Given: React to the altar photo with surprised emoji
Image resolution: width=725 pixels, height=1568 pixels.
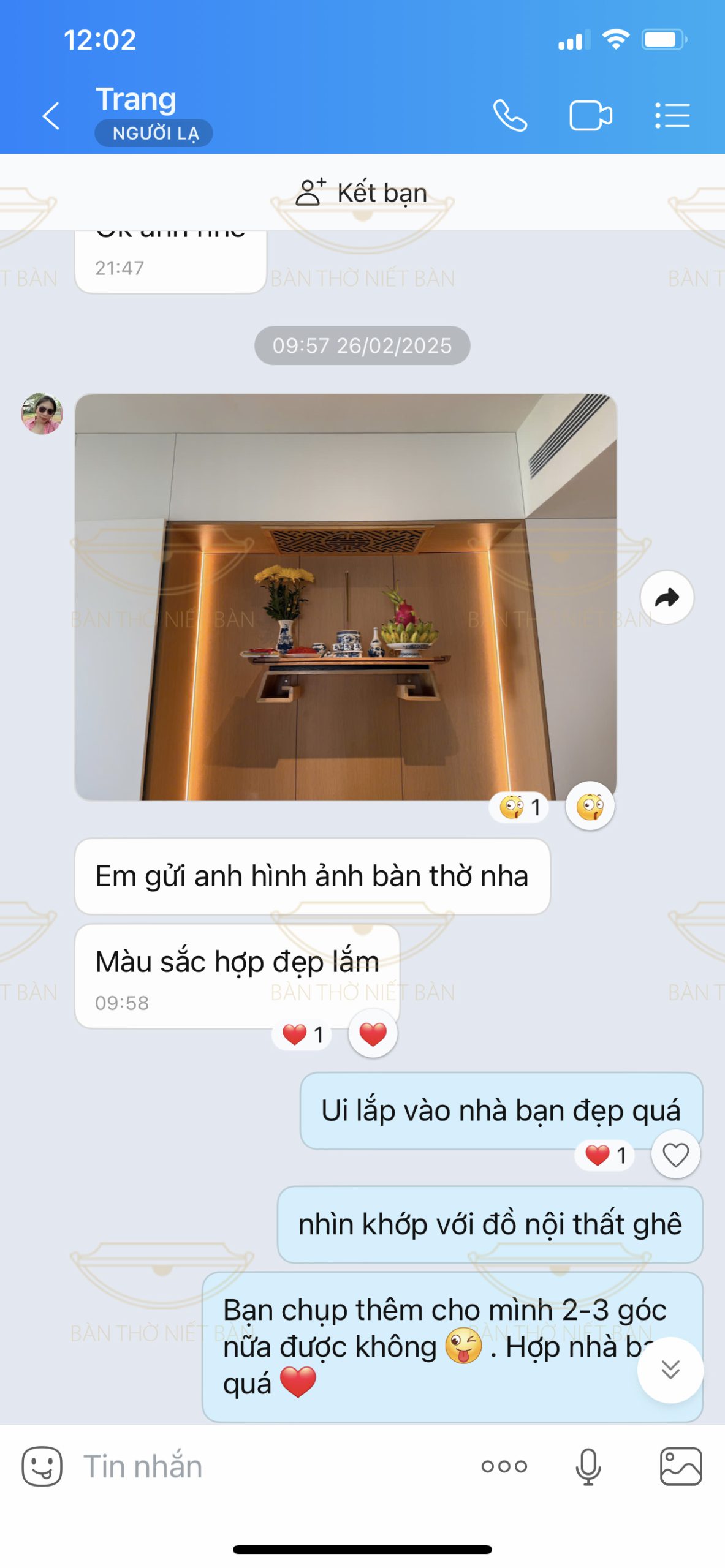Looking at the screenshot, I should point(590,807).
